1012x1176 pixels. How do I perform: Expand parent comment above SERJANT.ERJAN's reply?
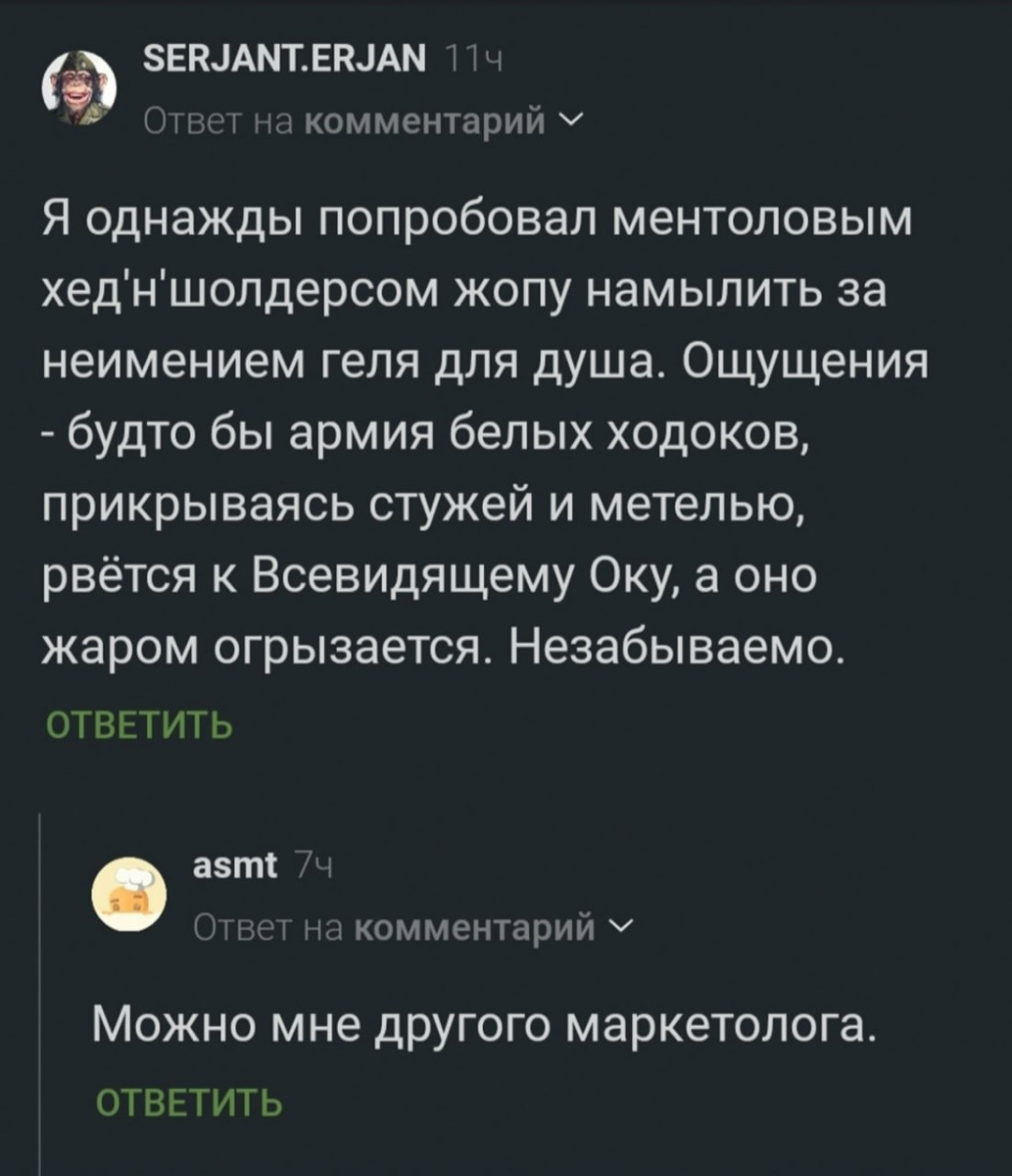[x=362, y=121]
